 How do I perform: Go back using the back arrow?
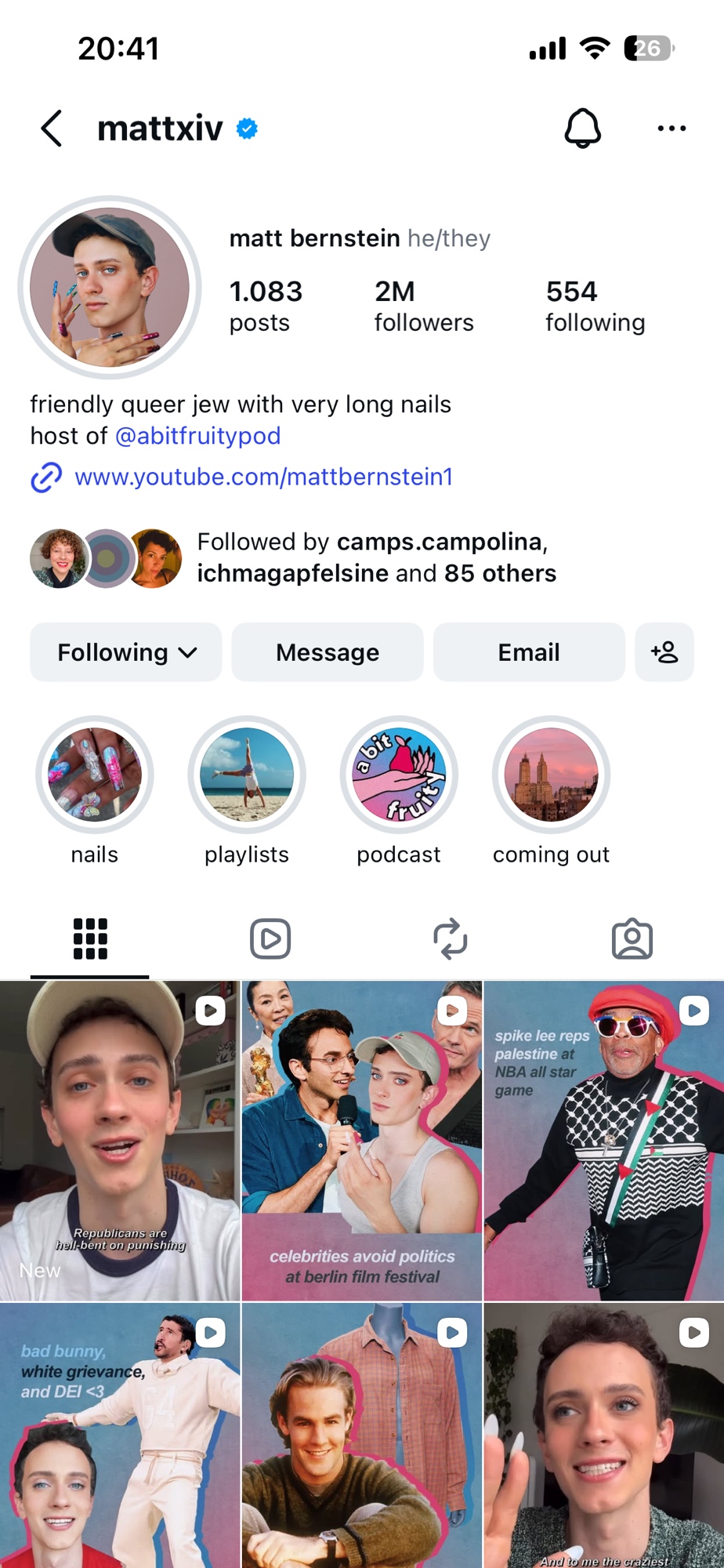[52, 129]
